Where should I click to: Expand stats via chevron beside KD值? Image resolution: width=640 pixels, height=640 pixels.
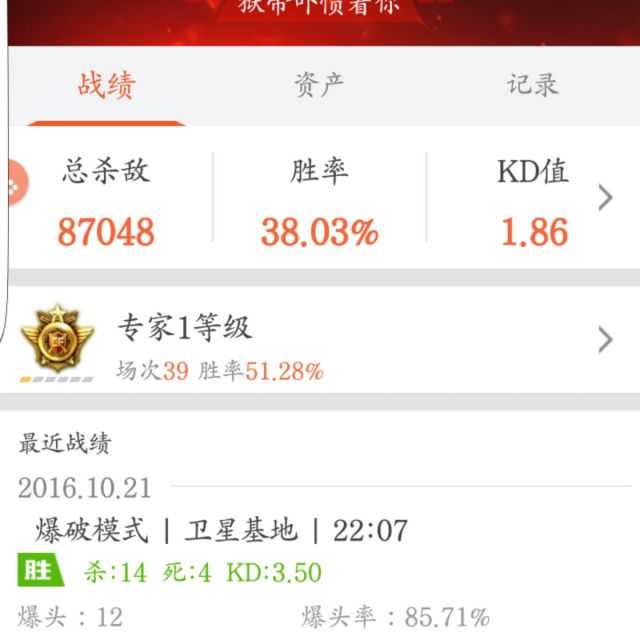tap(604, 198)
